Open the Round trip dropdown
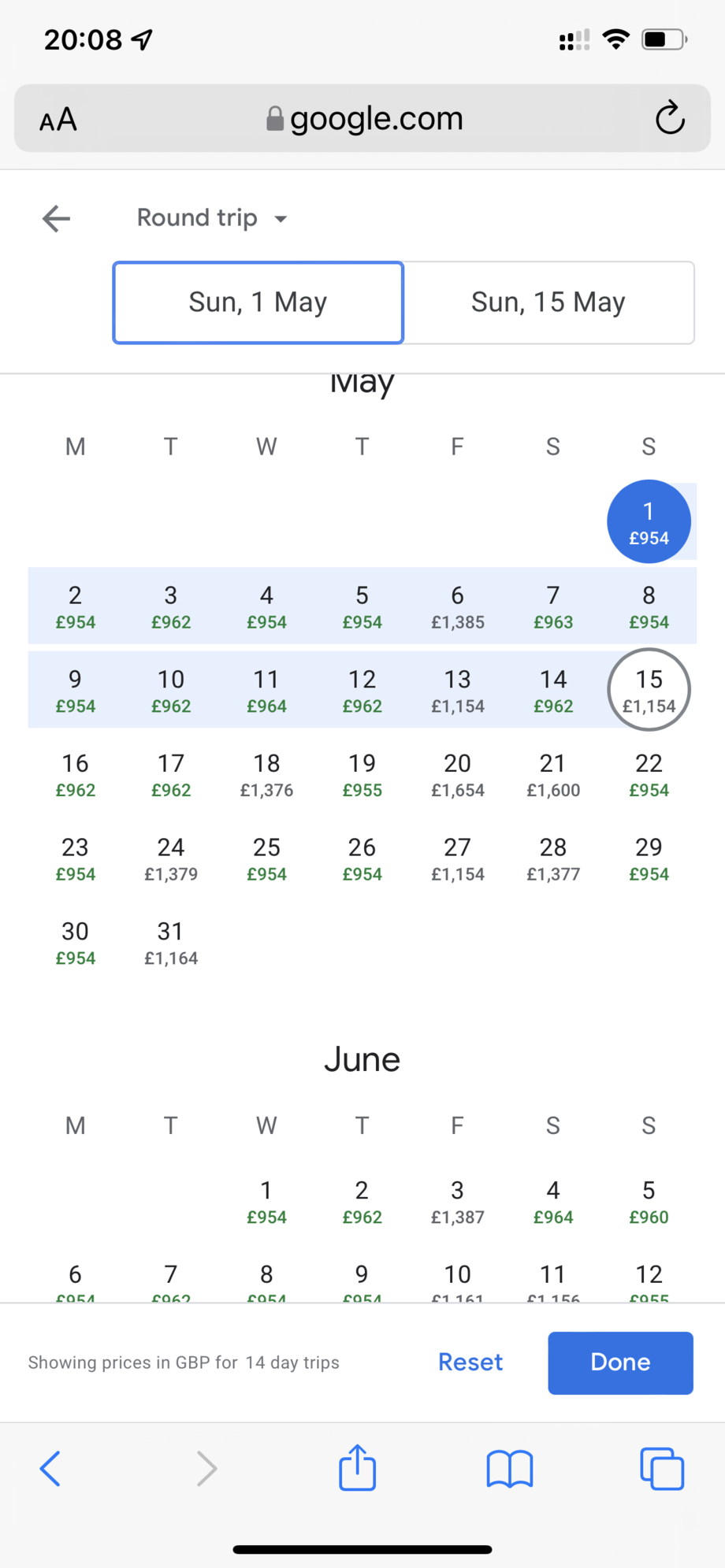 click(x=212, y=218)
